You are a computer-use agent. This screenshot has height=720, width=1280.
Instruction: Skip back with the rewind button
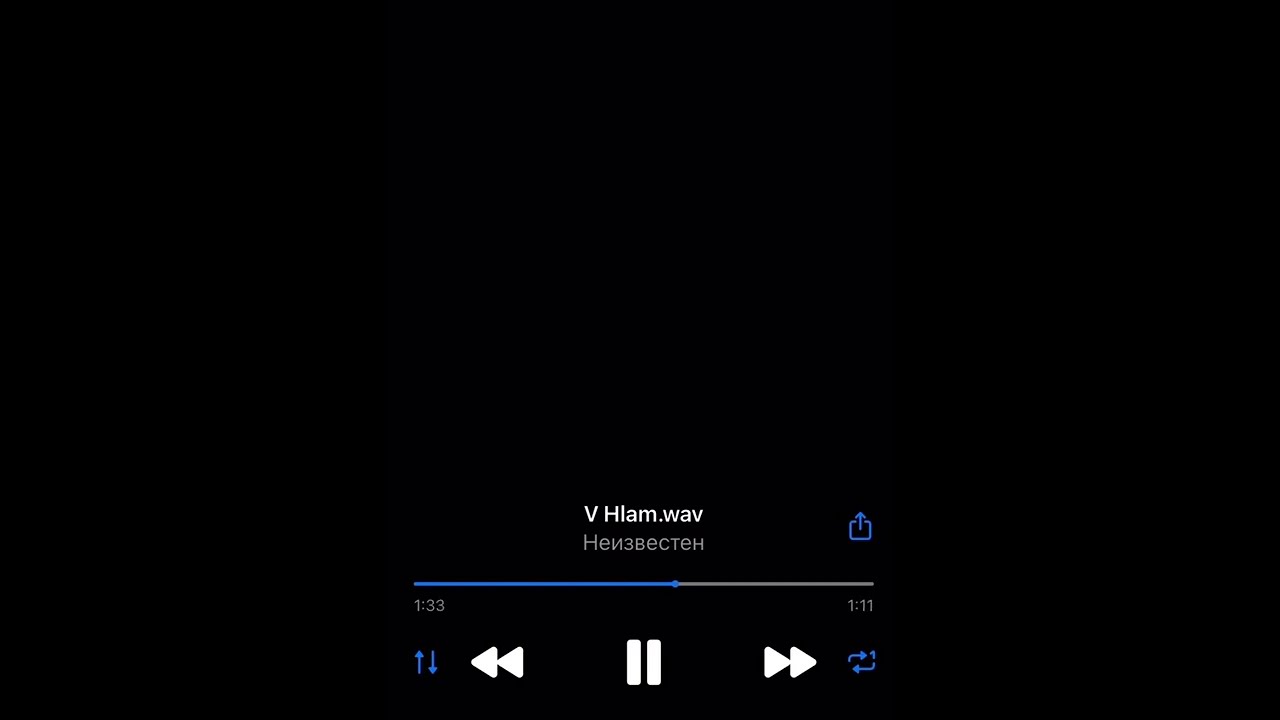click(497, 662)
